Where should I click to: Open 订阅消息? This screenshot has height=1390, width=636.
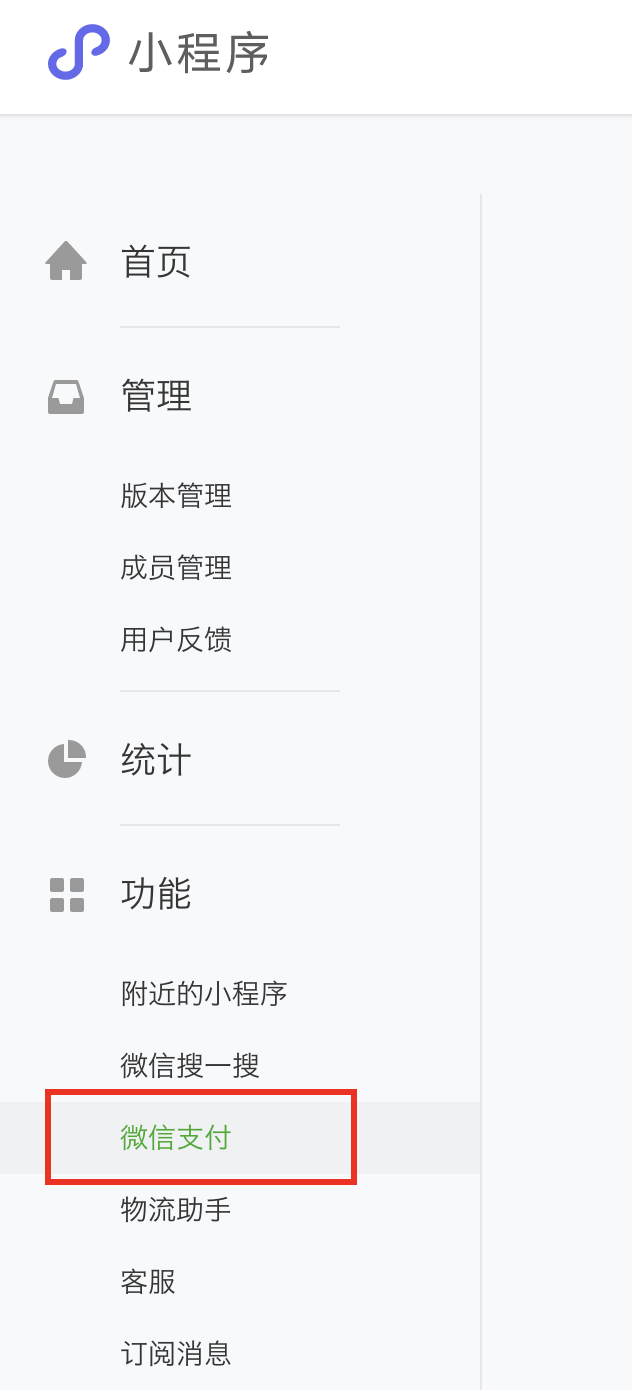click(x=176, y=1354)
